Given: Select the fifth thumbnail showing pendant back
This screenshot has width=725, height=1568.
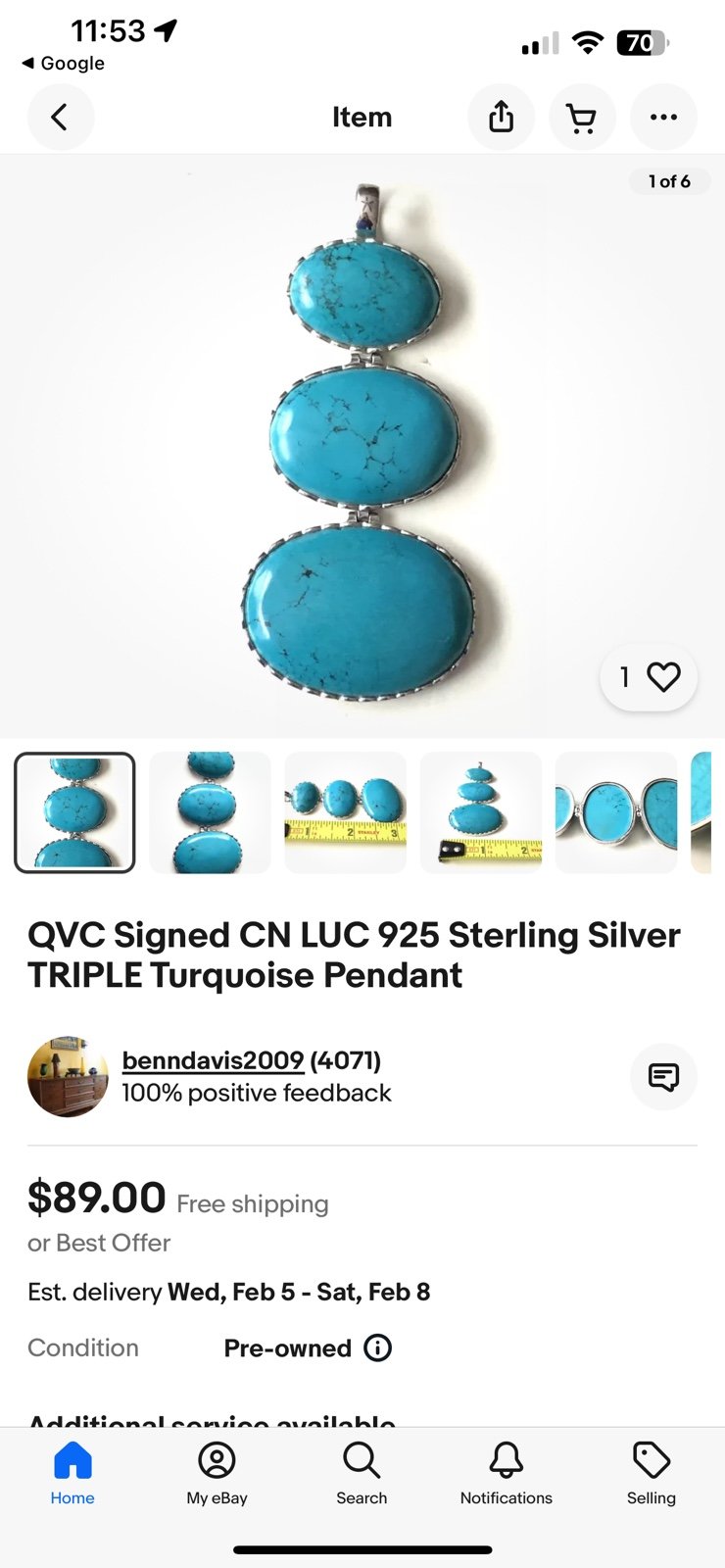Looking at the screenshot, I should (x=615, y=812).
